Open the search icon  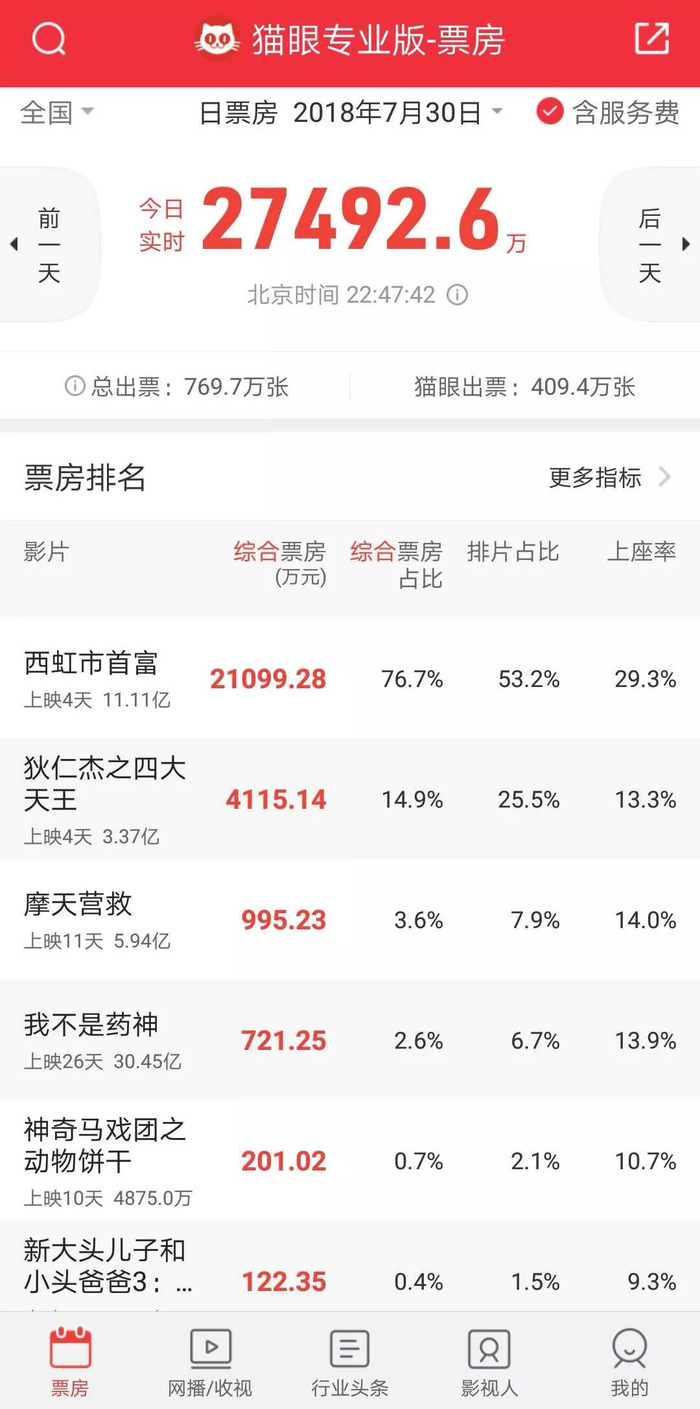click(49, 40)
